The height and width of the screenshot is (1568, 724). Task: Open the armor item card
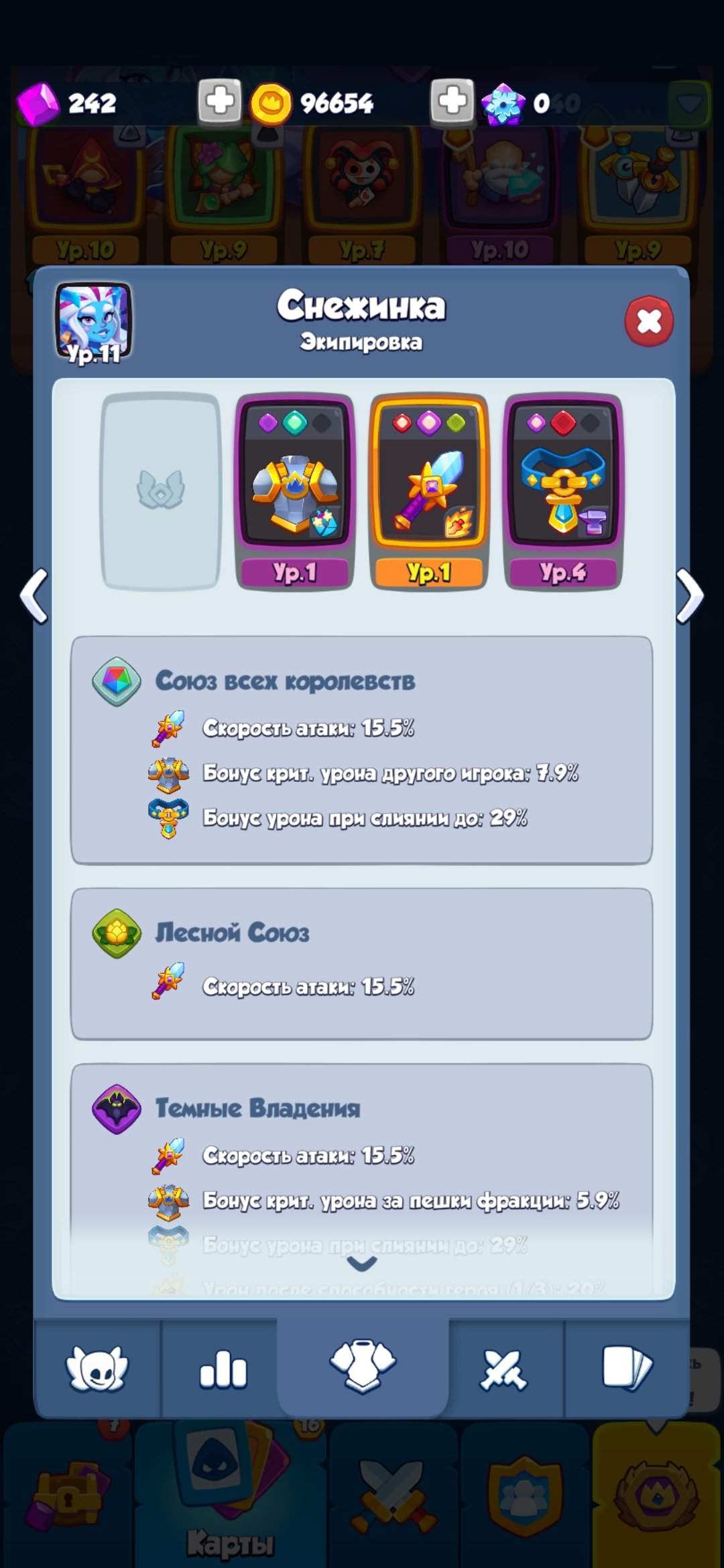[295, 492]
